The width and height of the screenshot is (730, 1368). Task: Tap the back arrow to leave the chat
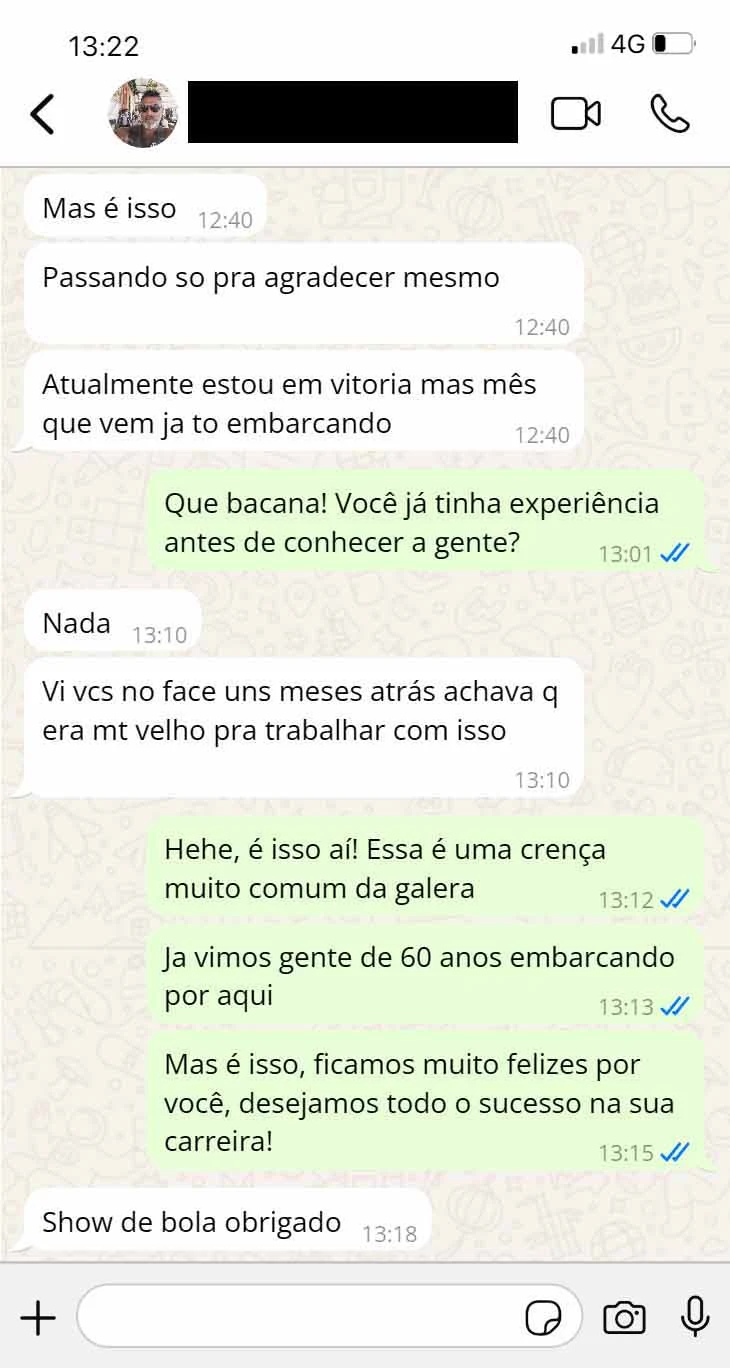click(x=42, y=113)
